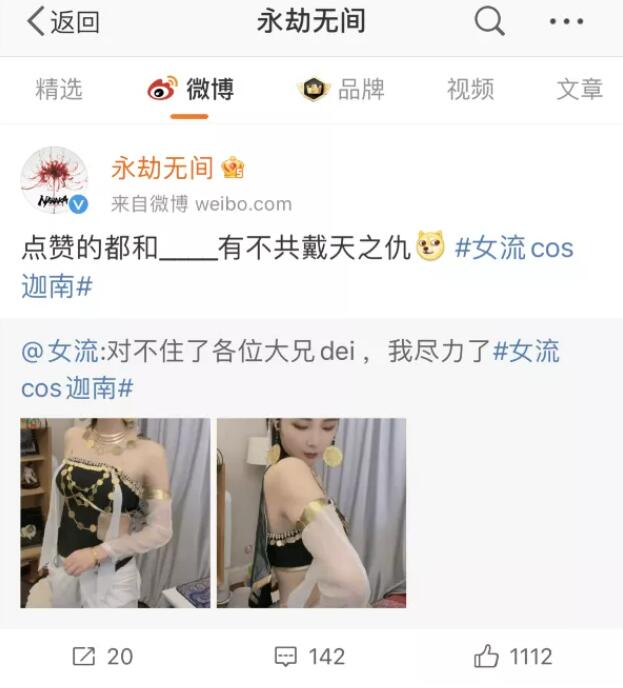
Task: View the first cosplay photo
Action: coord(115,513)
